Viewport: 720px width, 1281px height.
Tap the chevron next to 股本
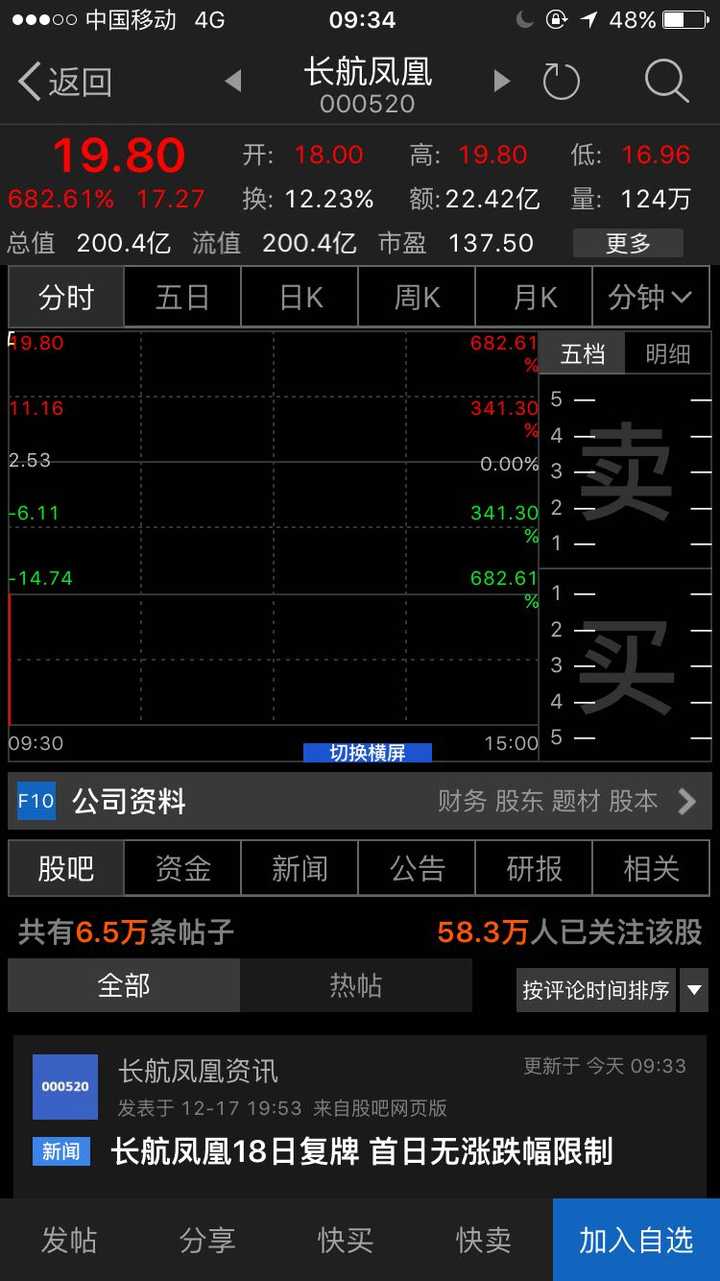click(x=687, y=800)
